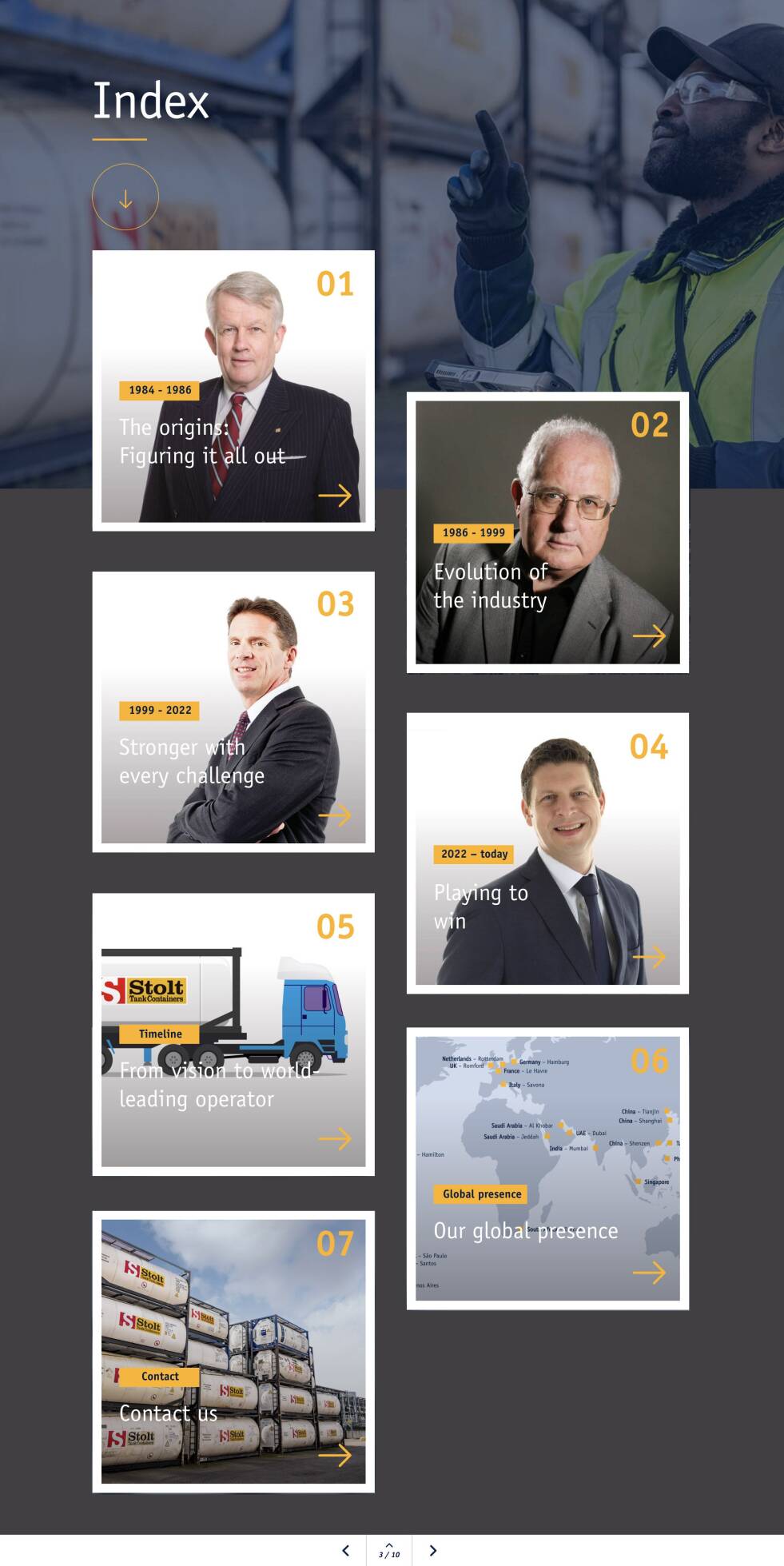The height and width of the screenshot is (1566, 784).
Task: Expand the 3/10 page indicator
Action: click(x=389, y=1550)
